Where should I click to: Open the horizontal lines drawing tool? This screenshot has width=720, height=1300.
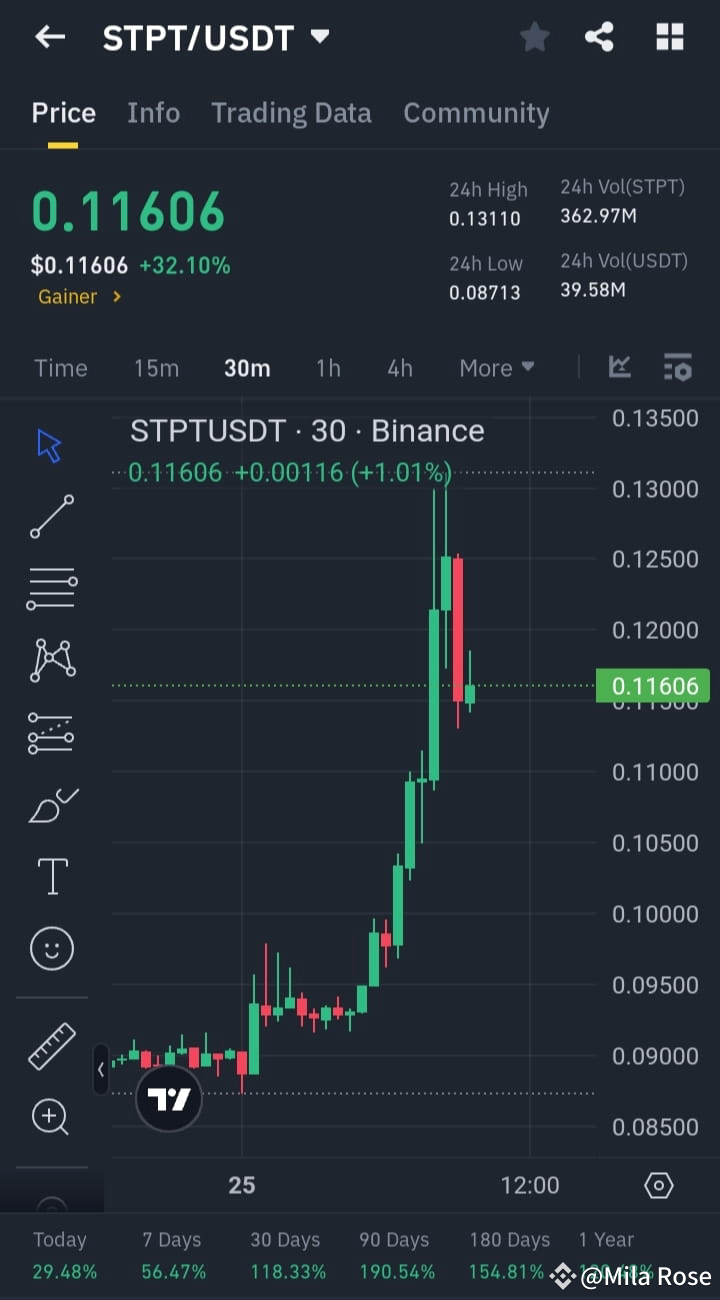point(50,588)
